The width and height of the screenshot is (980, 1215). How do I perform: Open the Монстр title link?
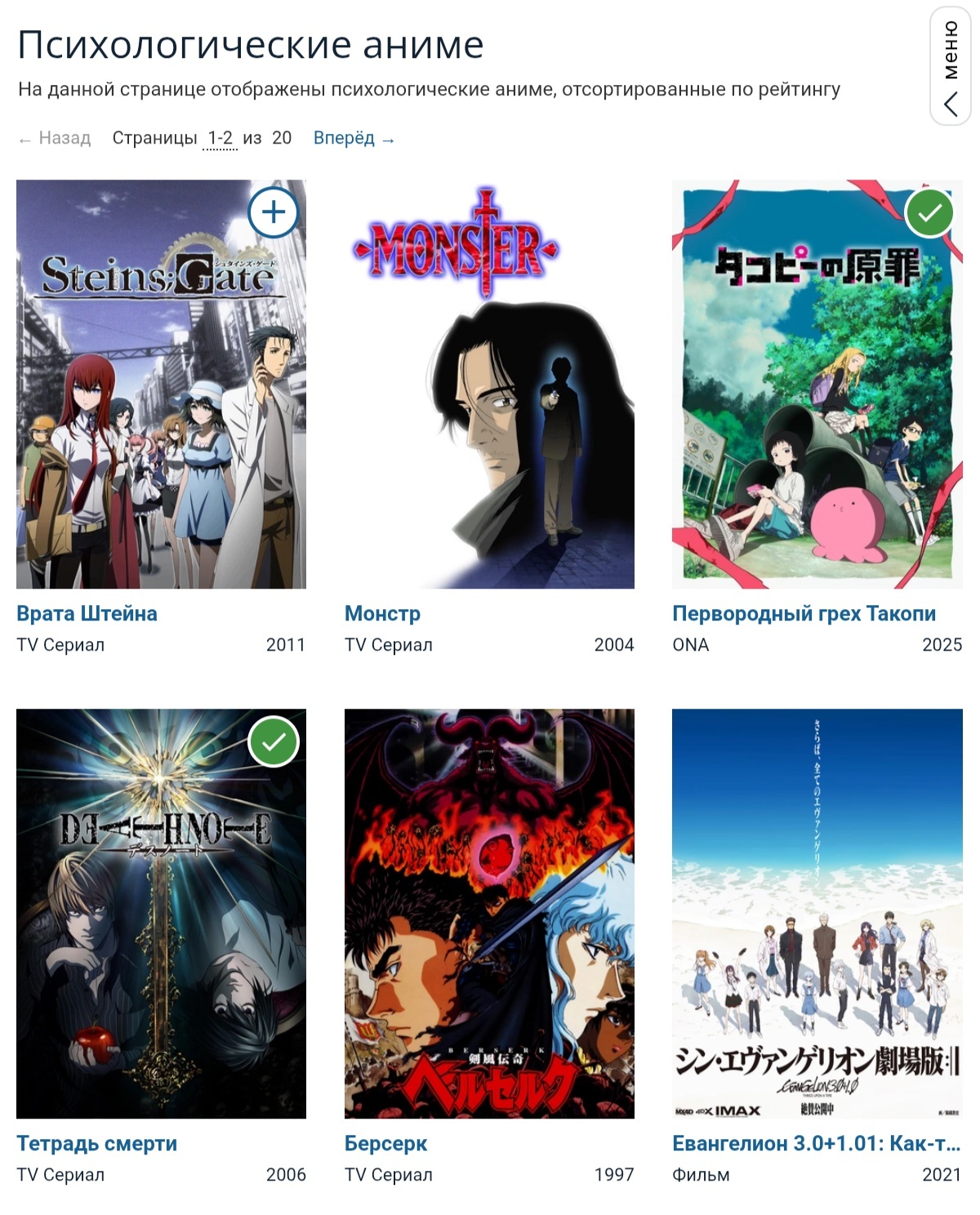pyautogui.click(x=382, y=613)
